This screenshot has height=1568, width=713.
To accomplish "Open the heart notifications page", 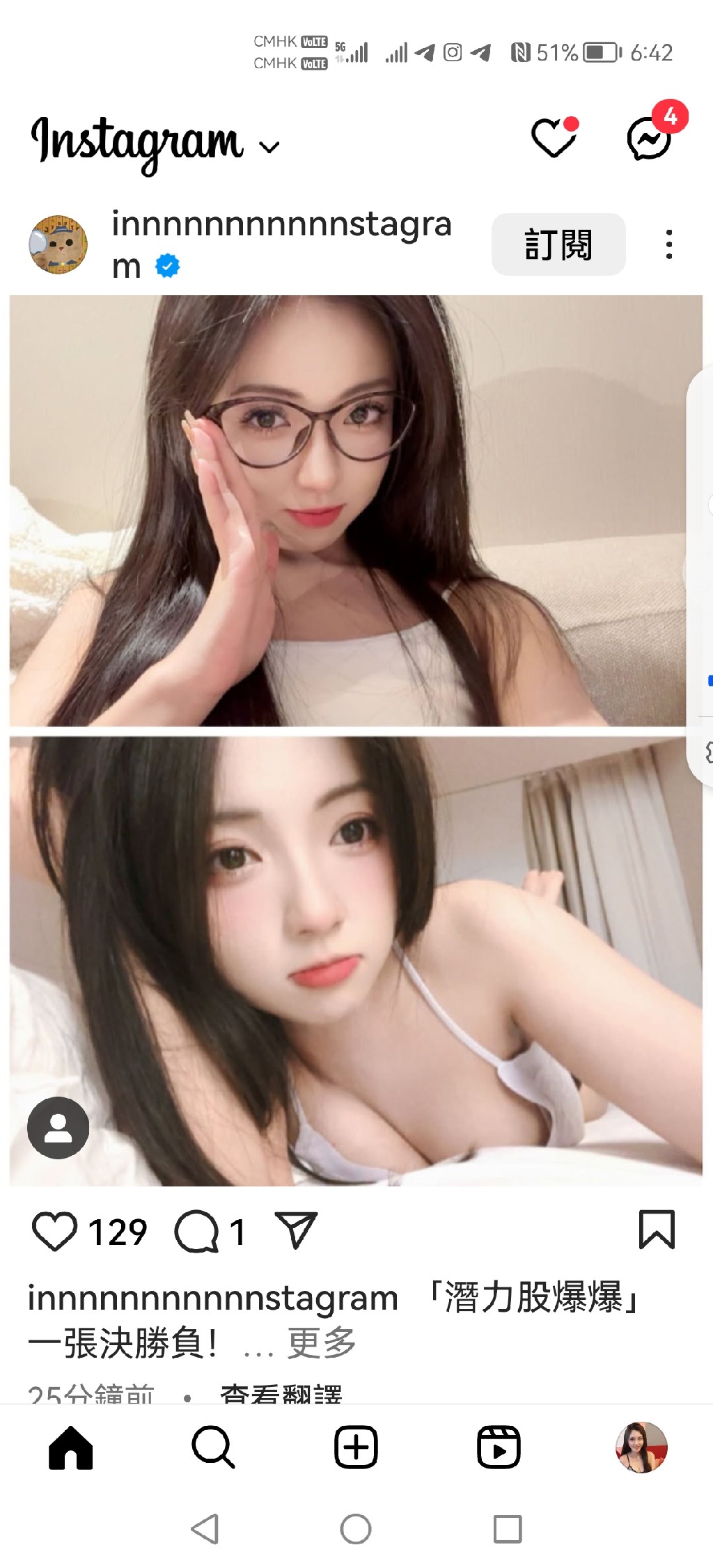I will click(x=554, y=137).
